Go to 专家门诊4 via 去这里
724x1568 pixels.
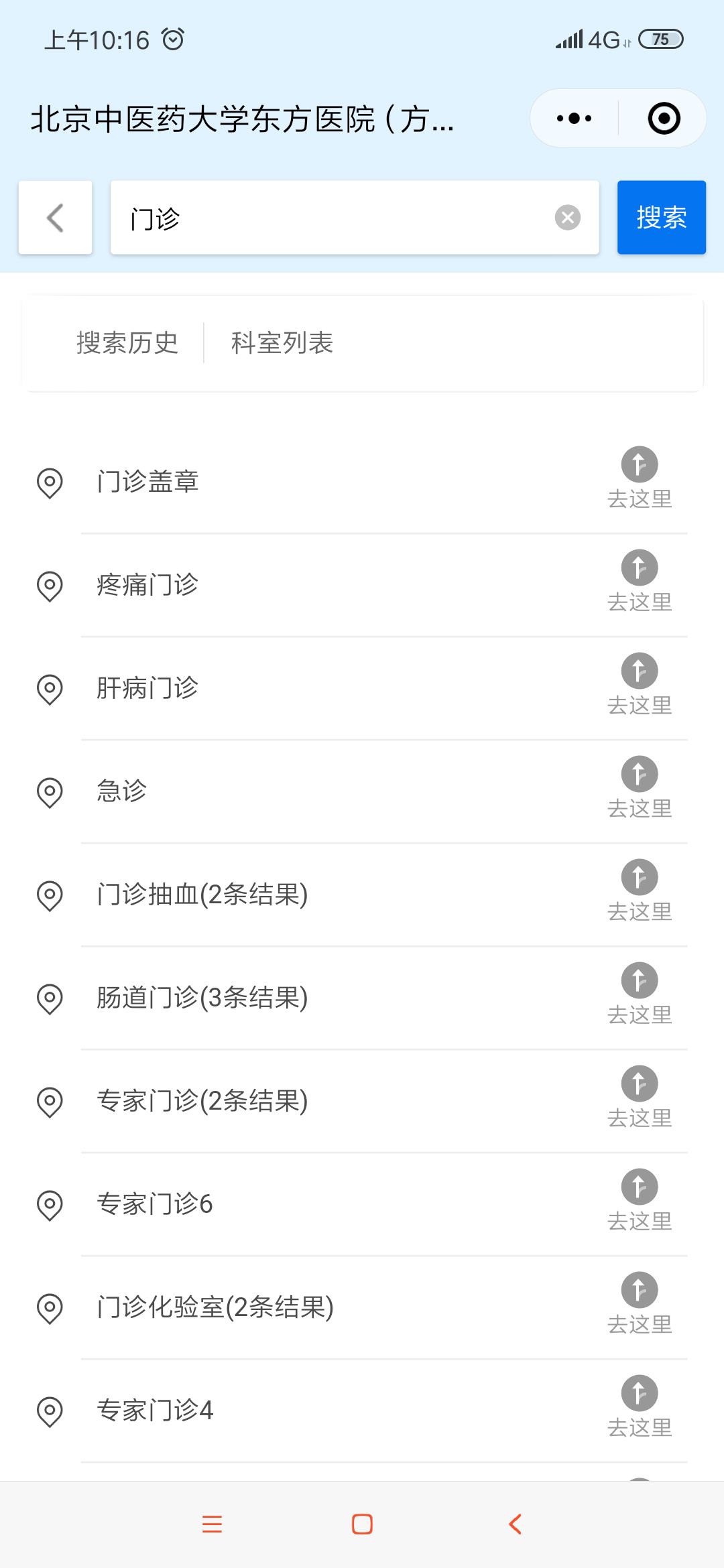[x=640, y=1407]
